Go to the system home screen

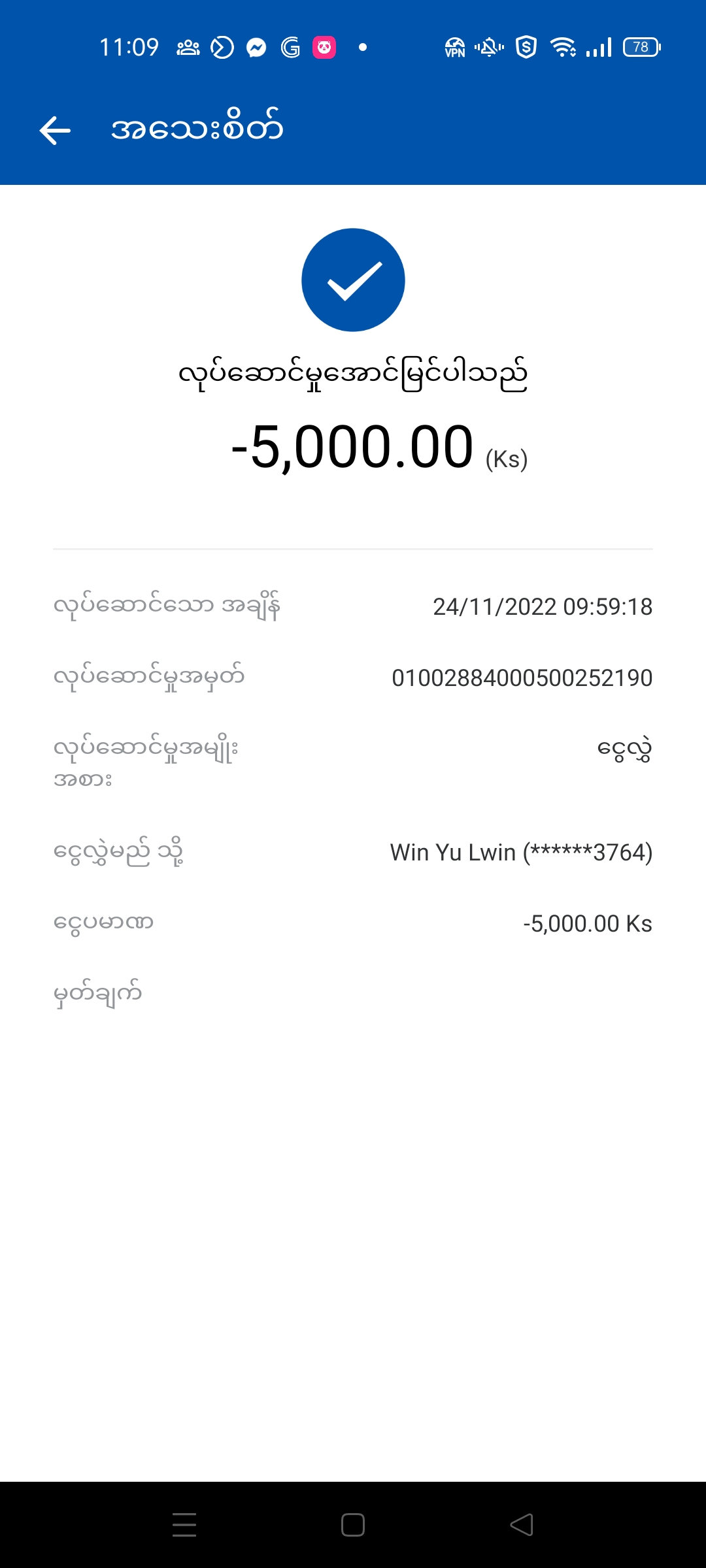click(x=353, y=1525)
